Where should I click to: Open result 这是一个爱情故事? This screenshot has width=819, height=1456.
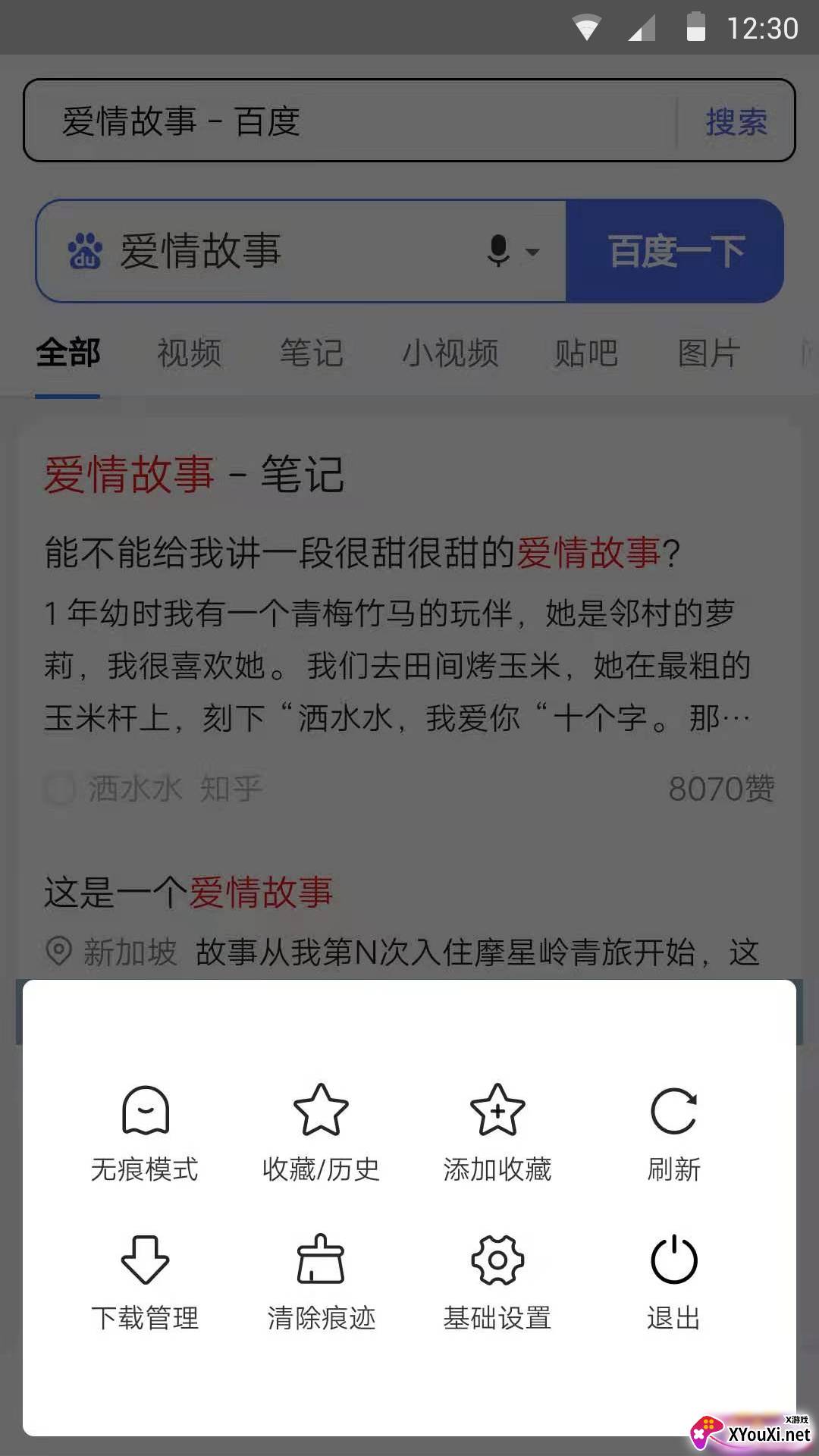188,892
